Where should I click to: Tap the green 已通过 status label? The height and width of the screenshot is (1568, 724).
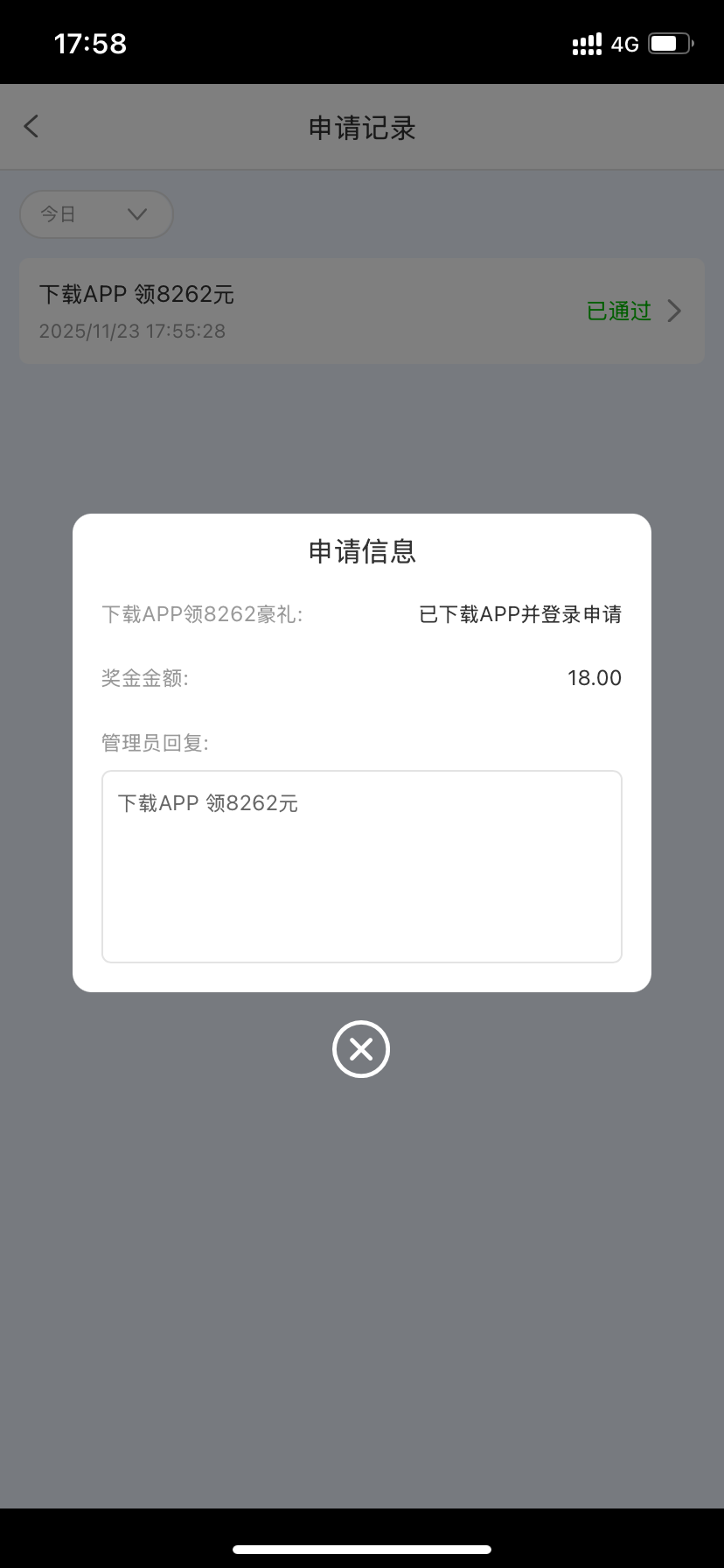pos(617,311)
